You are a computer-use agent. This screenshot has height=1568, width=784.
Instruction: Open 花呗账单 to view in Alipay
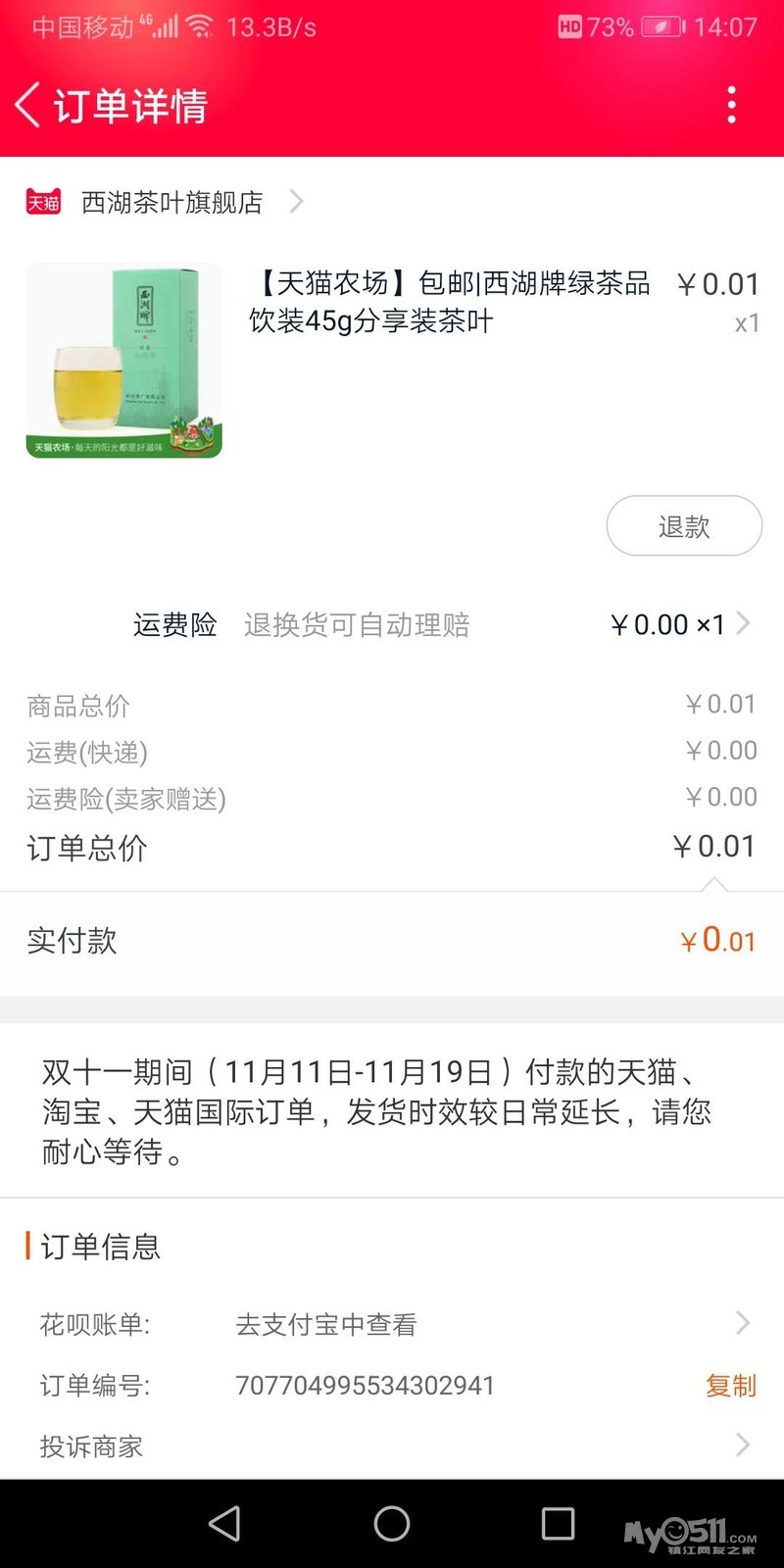pyautogui.click(x=392, y=1324)
